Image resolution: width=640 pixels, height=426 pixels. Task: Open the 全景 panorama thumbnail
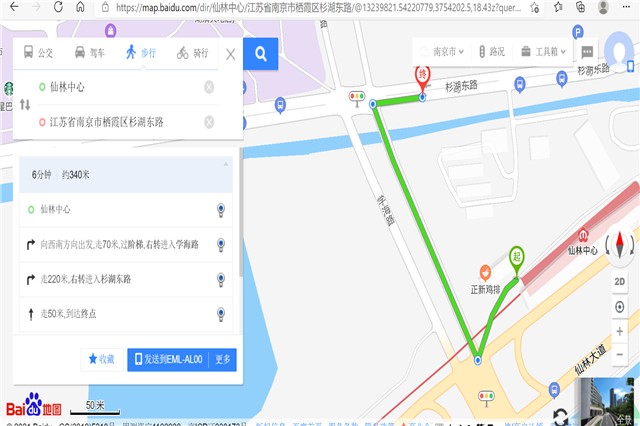(612, 402)
